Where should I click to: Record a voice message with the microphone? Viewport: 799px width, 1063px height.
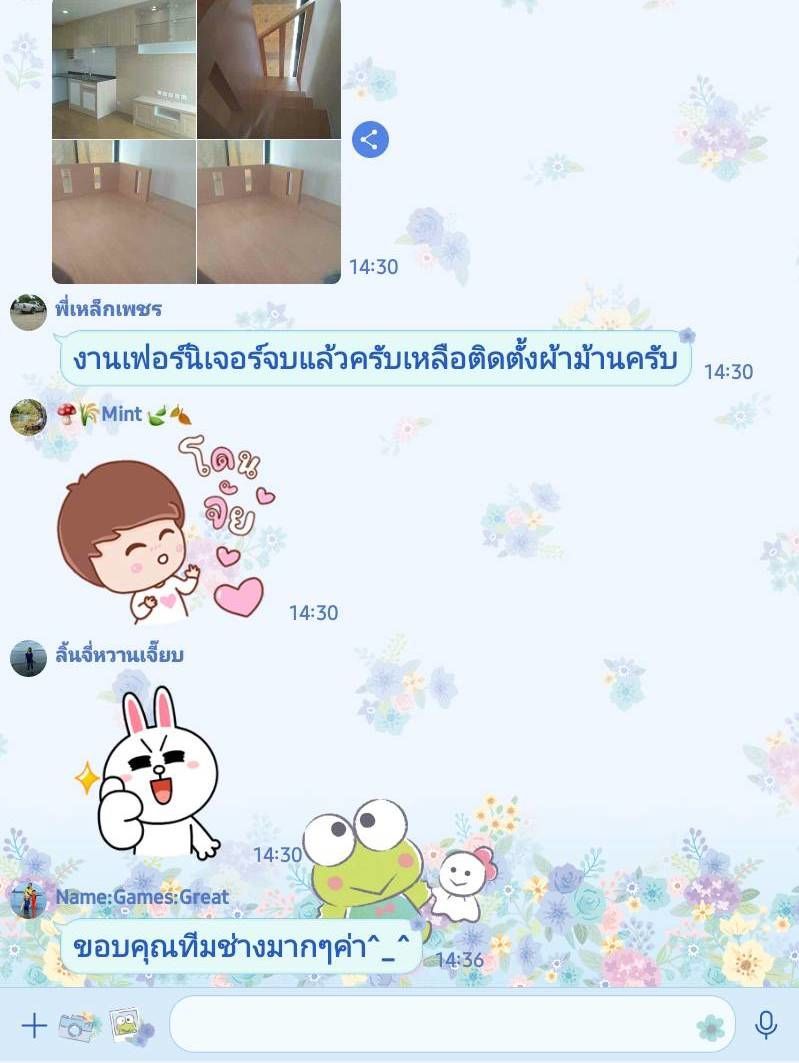pos(766,1025)
